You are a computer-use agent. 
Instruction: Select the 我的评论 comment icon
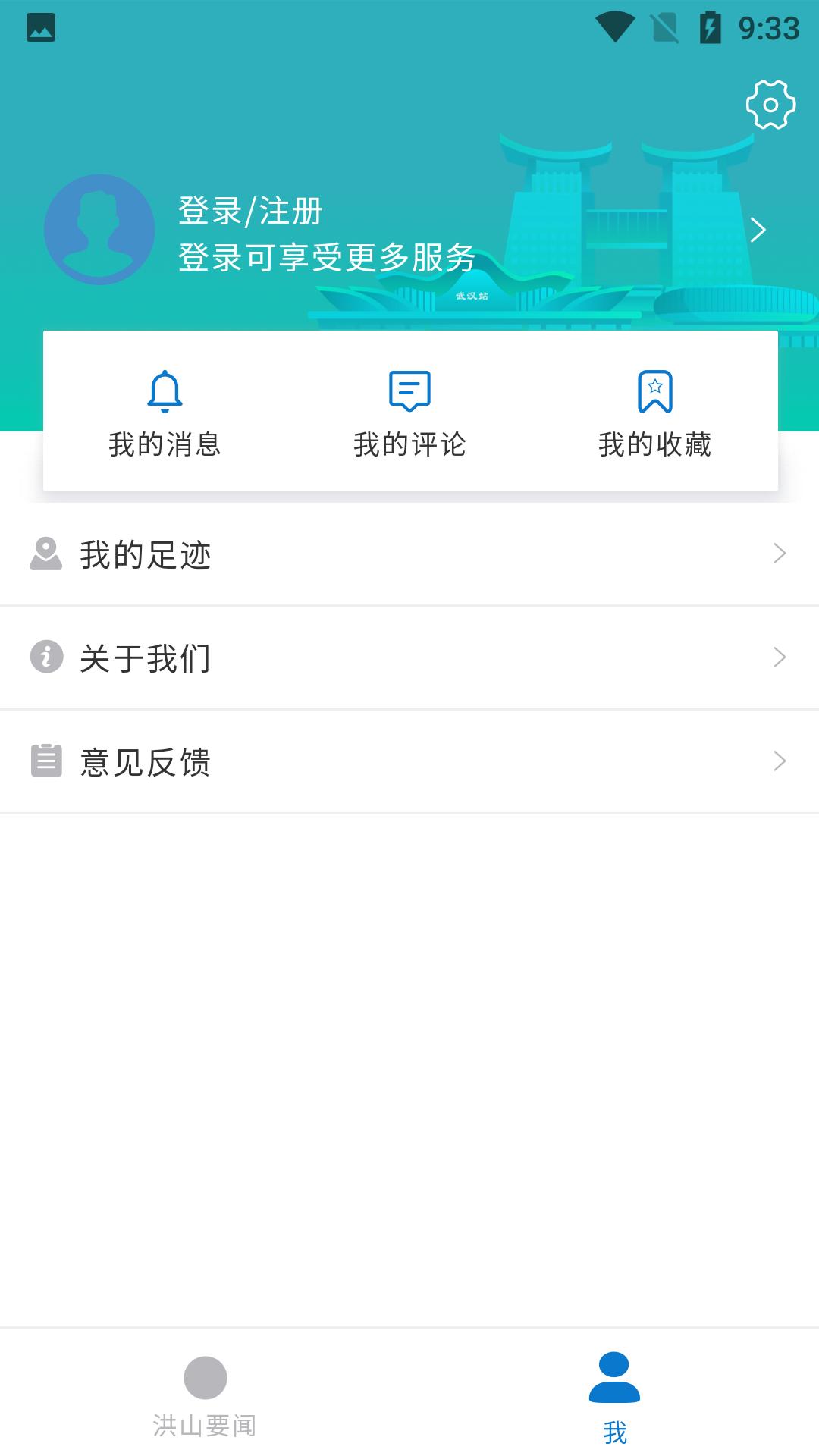pyautogui.click(x=409, y=391)
